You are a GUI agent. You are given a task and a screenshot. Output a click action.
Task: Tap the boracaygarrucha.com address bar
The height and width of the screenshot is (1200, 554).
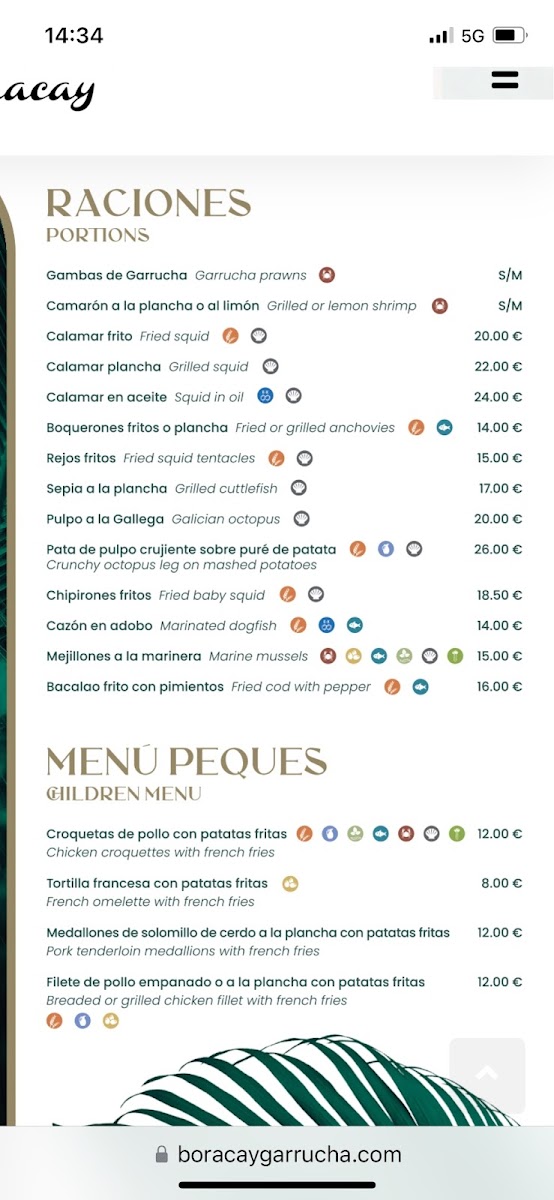(278, 1155)
